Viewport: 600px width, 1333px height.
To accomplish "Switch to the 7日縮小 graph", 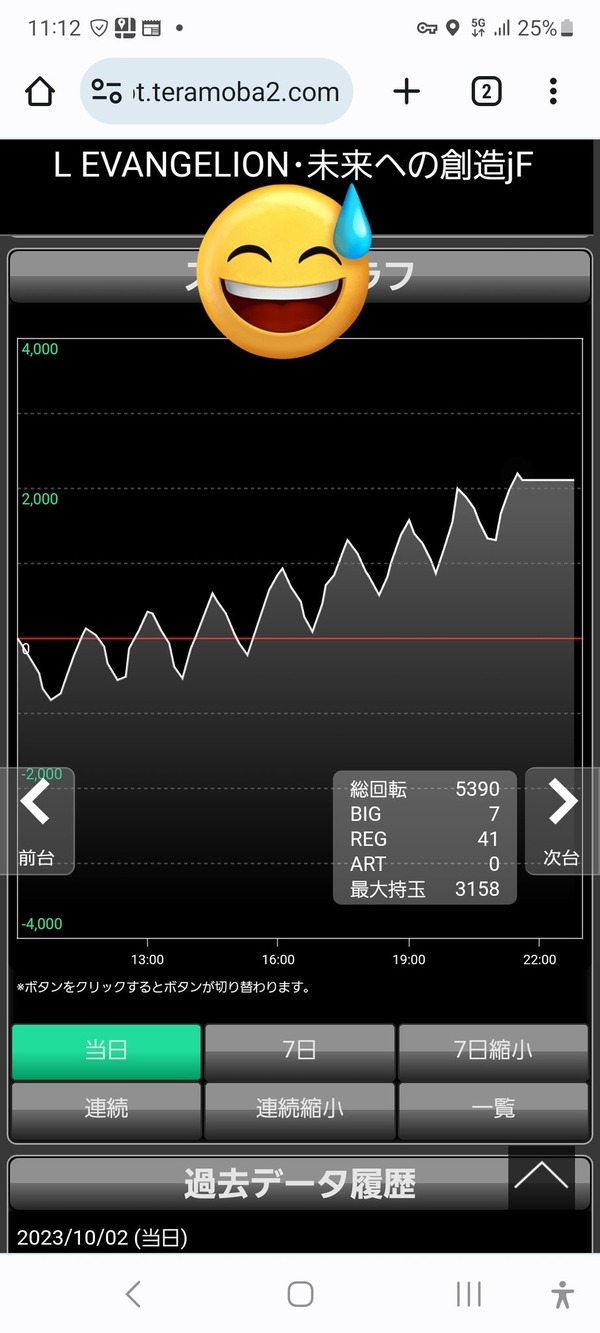I will (493, 1051).
